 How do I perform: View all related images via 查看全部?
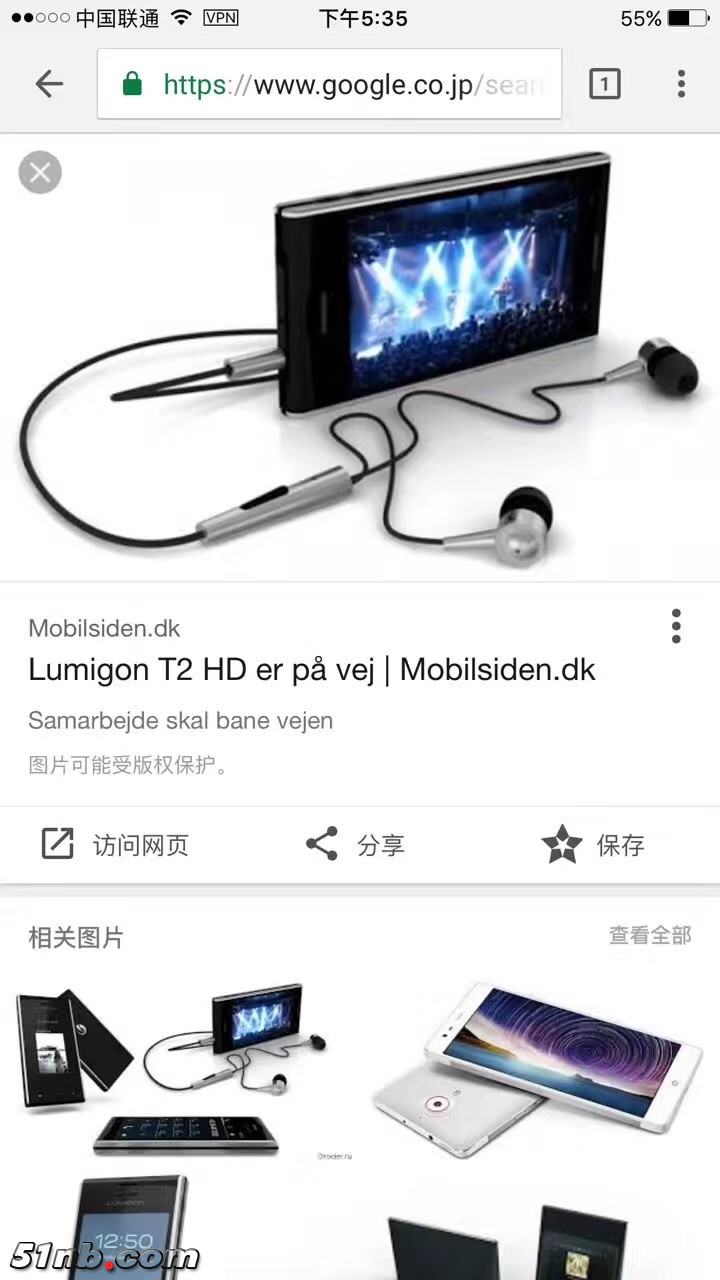(x=650, y=935)
